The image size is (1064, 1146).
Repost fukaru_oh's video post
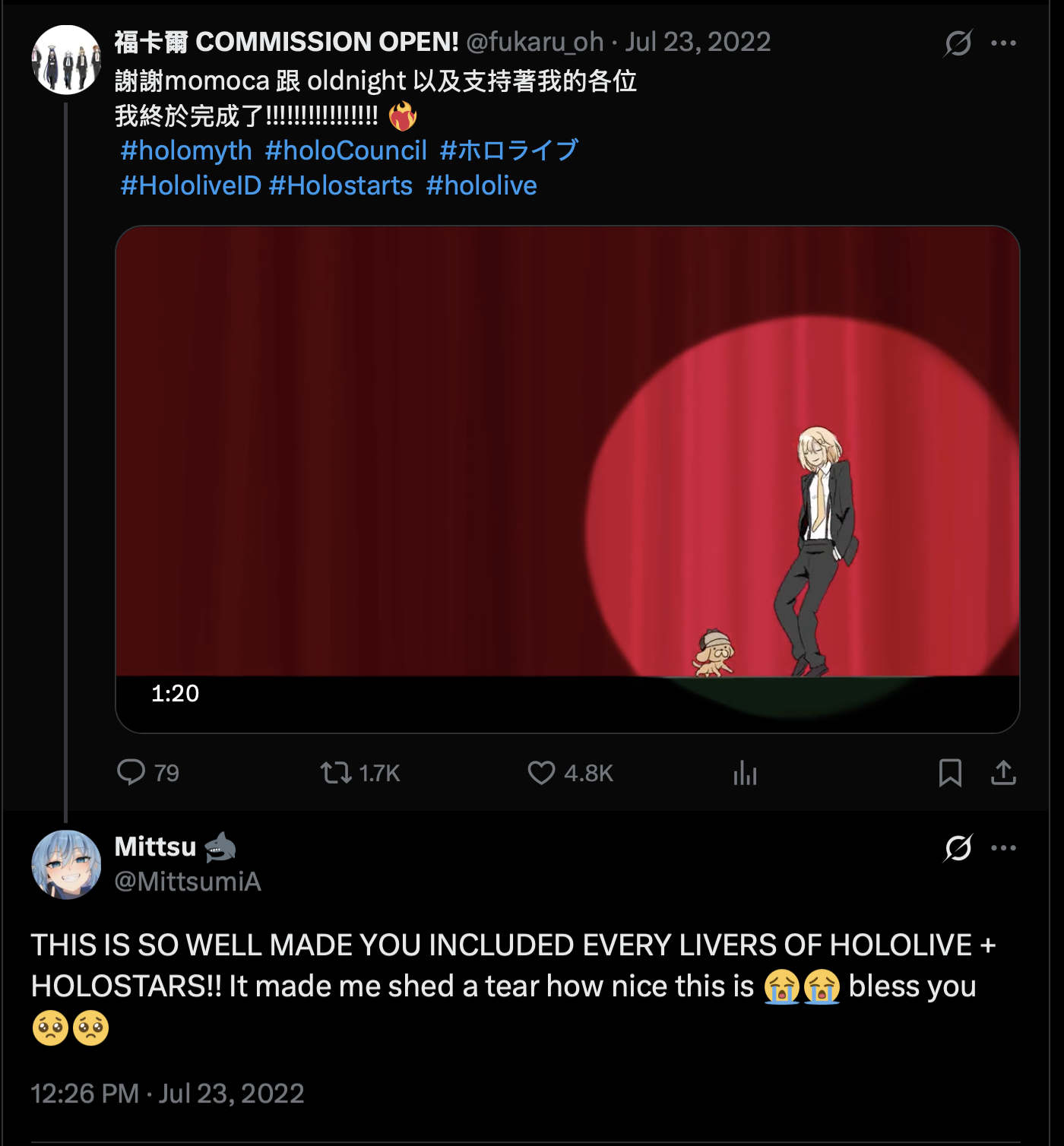coord(335,773)
